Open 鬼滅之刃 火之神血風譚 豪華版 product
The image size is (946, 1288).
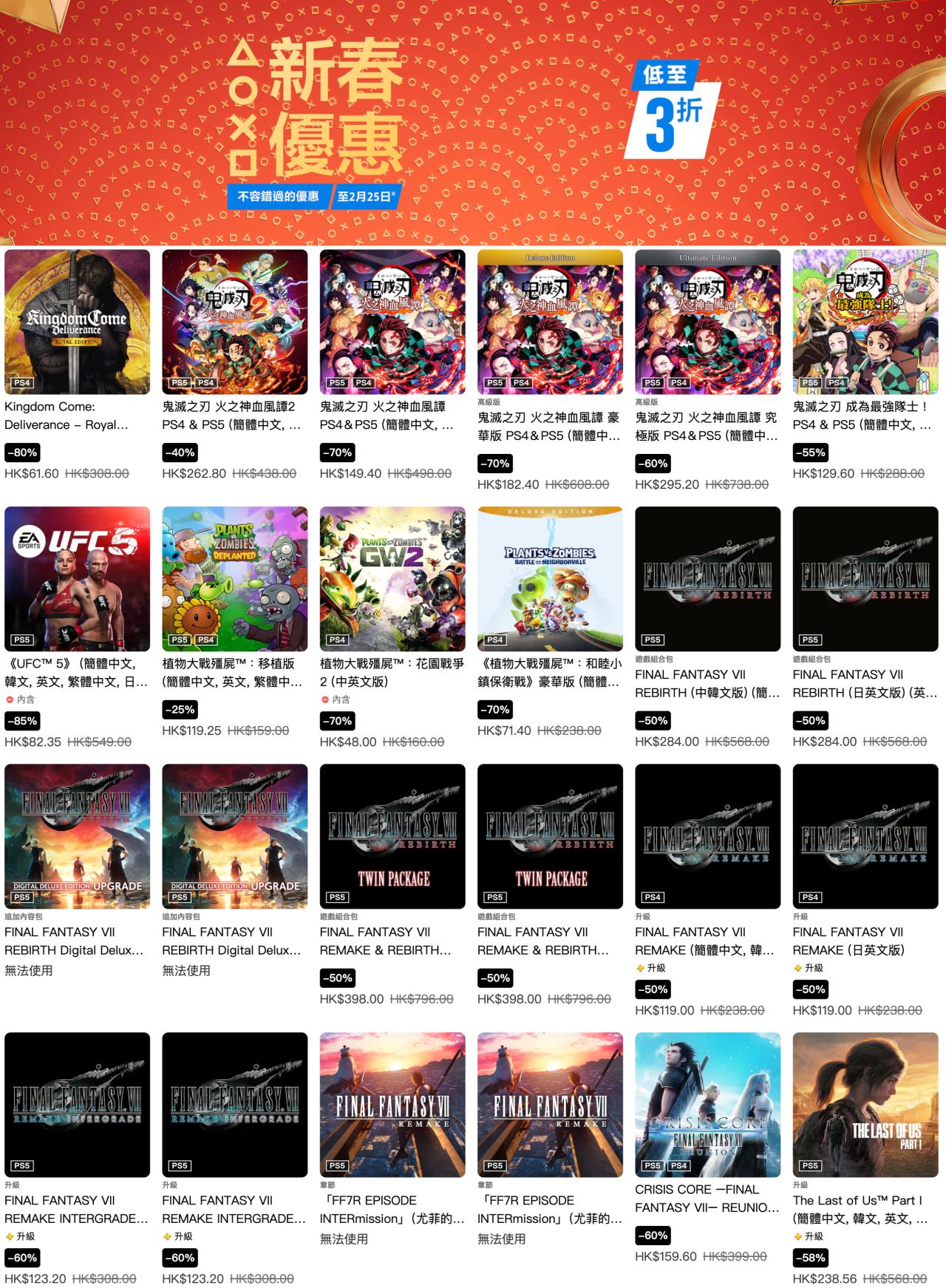click(550, 322)
